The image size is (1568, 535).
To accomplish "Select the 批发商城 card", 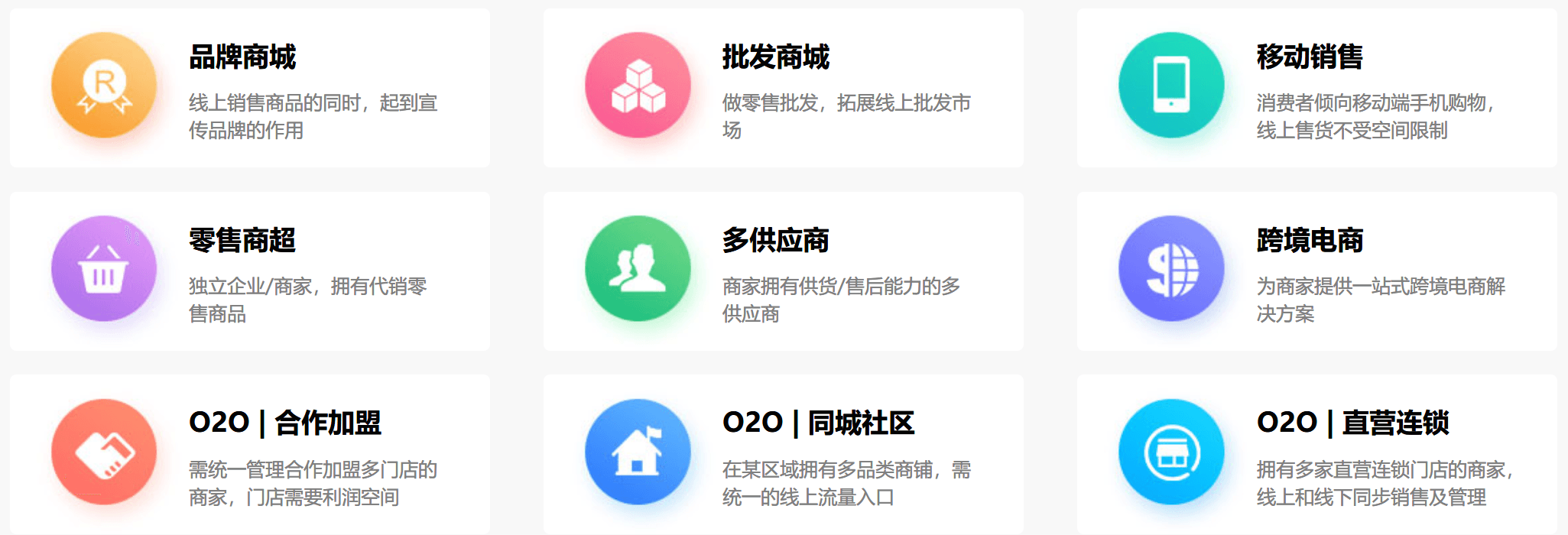I will click(x=783, y=88).
